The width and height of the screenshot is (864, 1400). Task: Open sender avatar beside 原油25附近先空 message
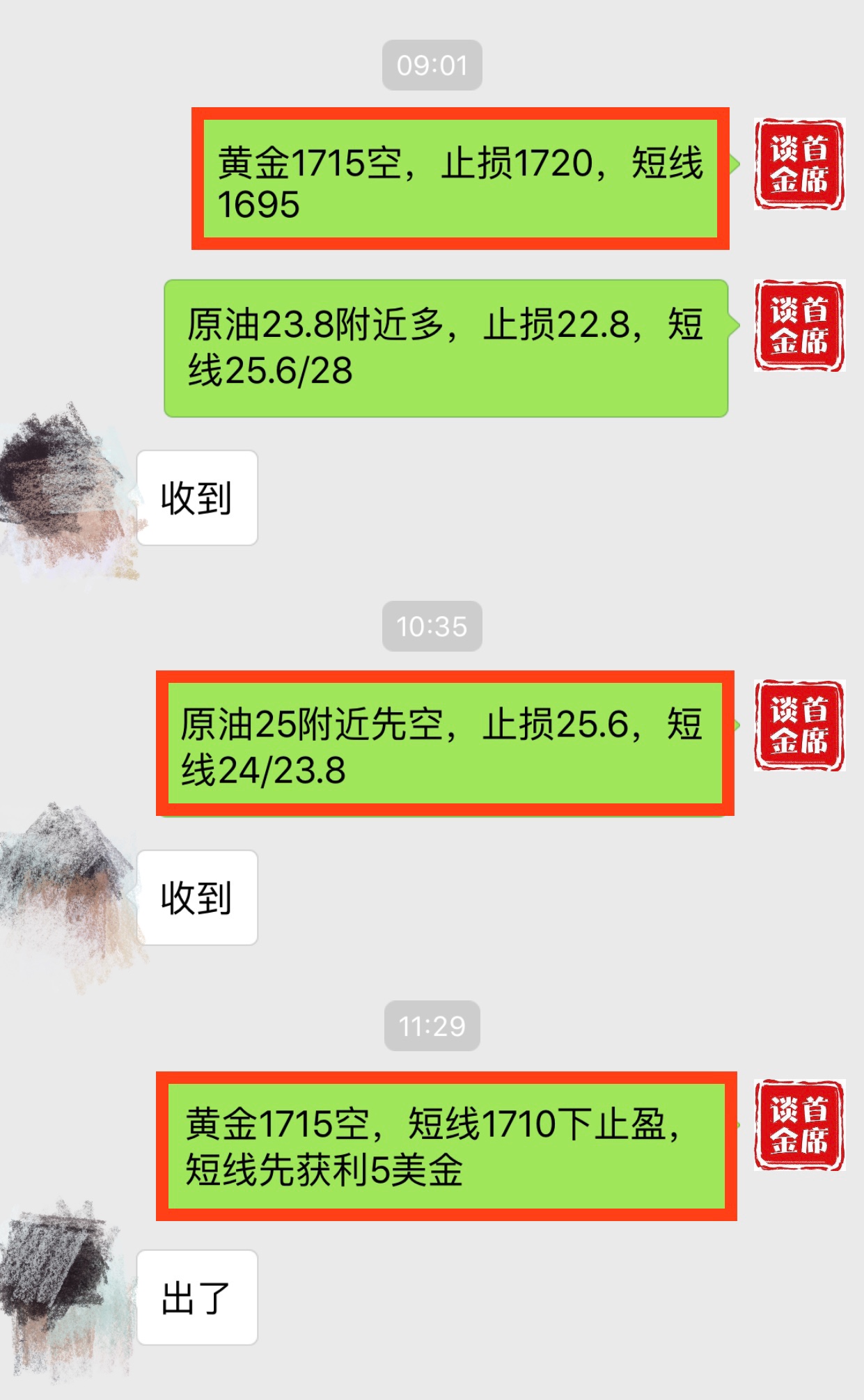[x=799, y=725]
